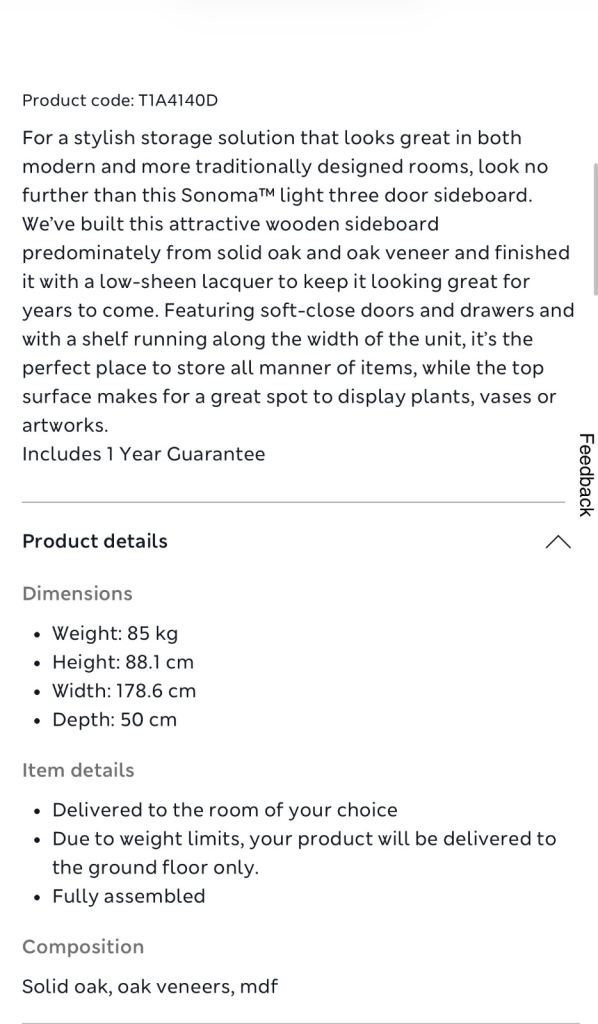Collapse the Product details section
The height and width of the screenshot is (1024, 598).
(x=558, y=541)
